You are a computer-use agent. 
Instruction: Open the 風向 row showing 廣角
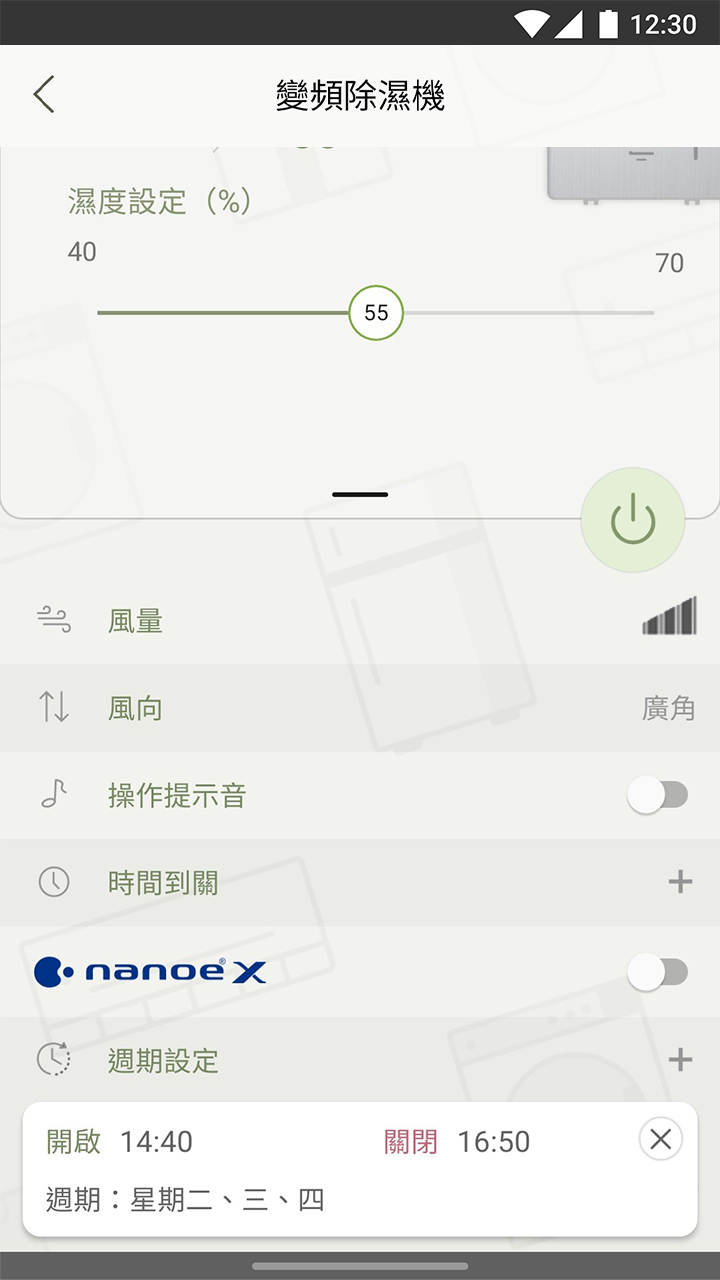pyautogui.click(x=360, y=708)
